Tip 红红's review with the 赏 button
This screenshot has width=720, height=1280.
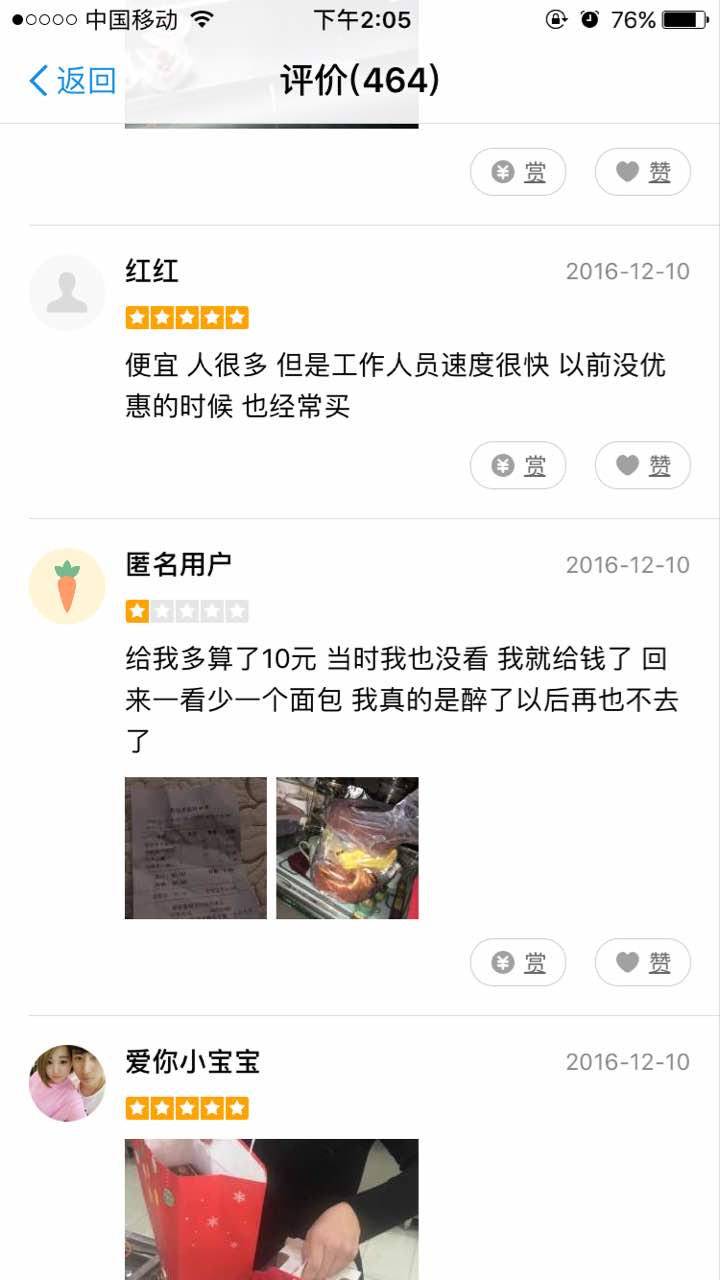coord(518,465)
